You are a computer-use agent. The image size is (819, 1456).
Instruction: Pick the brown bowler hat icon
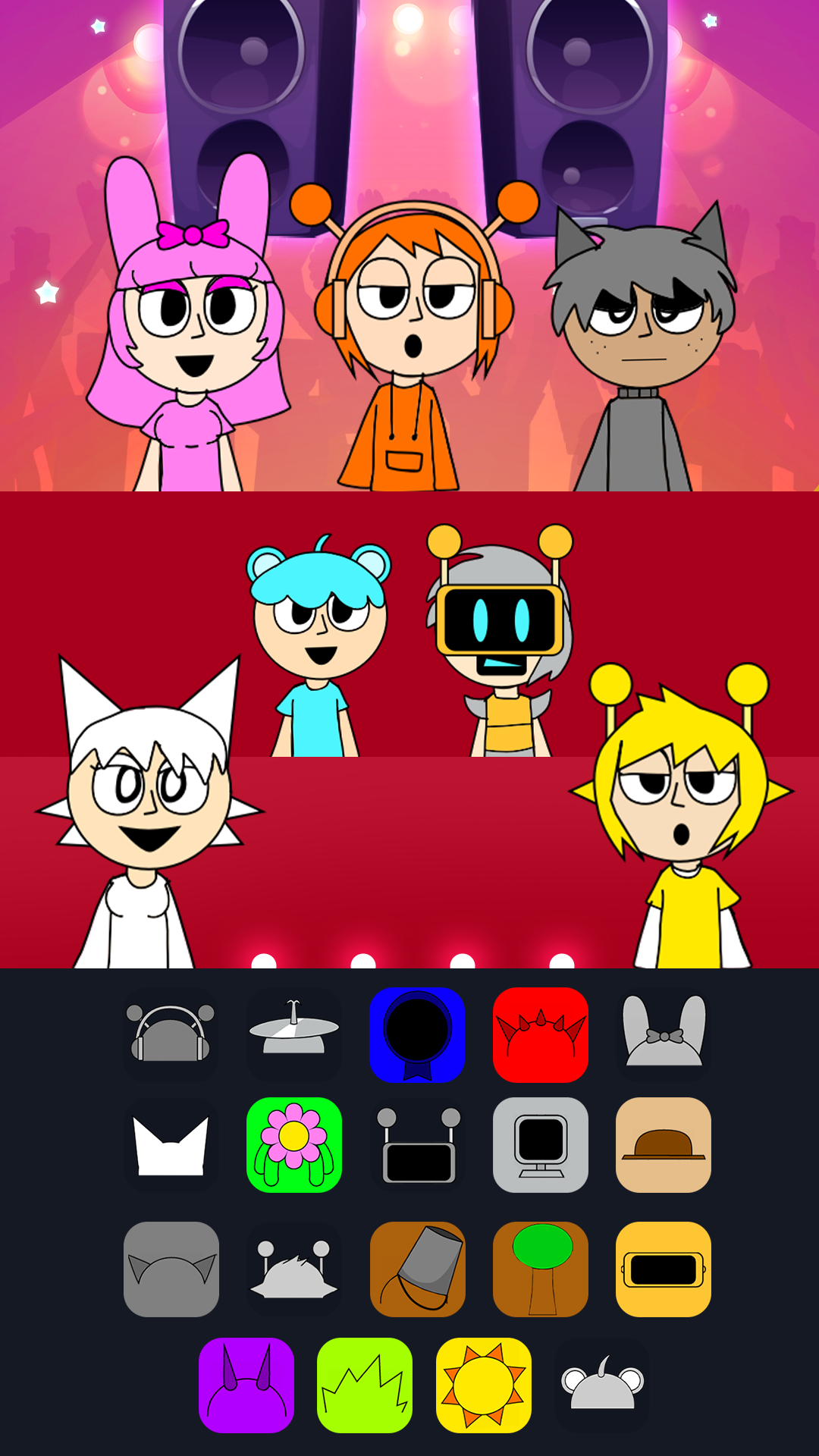(x=664, y=1144)
